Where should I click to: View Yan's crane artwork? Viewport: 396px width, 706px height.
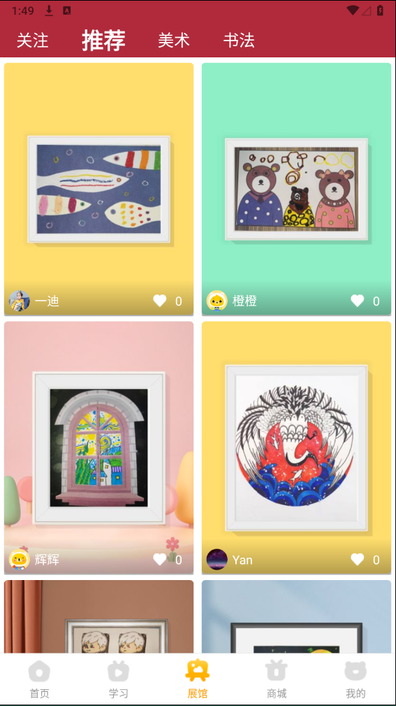tap(296, 448)
